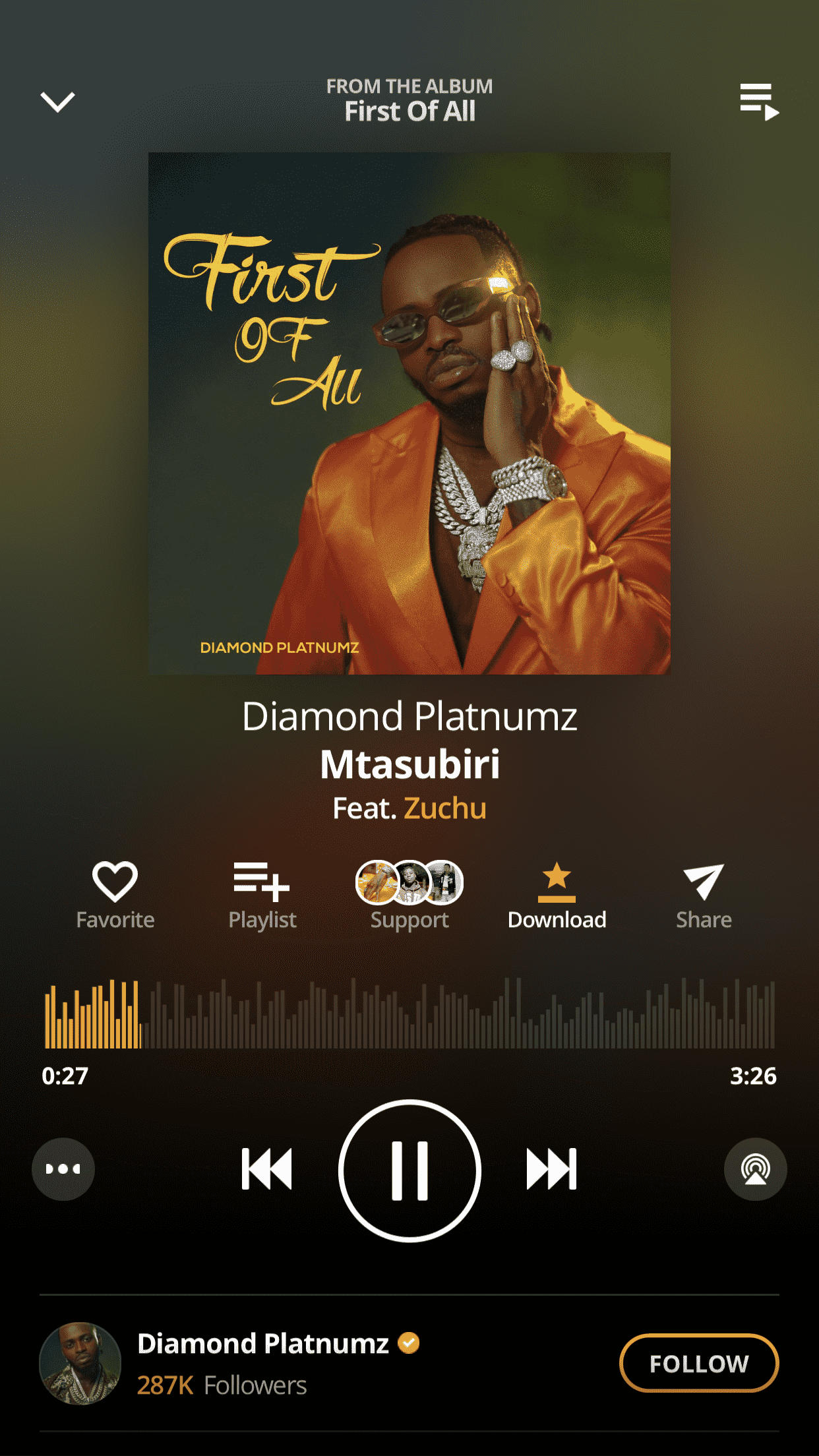The width and height of the screenshot is (819, 1456).
Task: Open the play queue icon
Action: [x=759, y=102]
